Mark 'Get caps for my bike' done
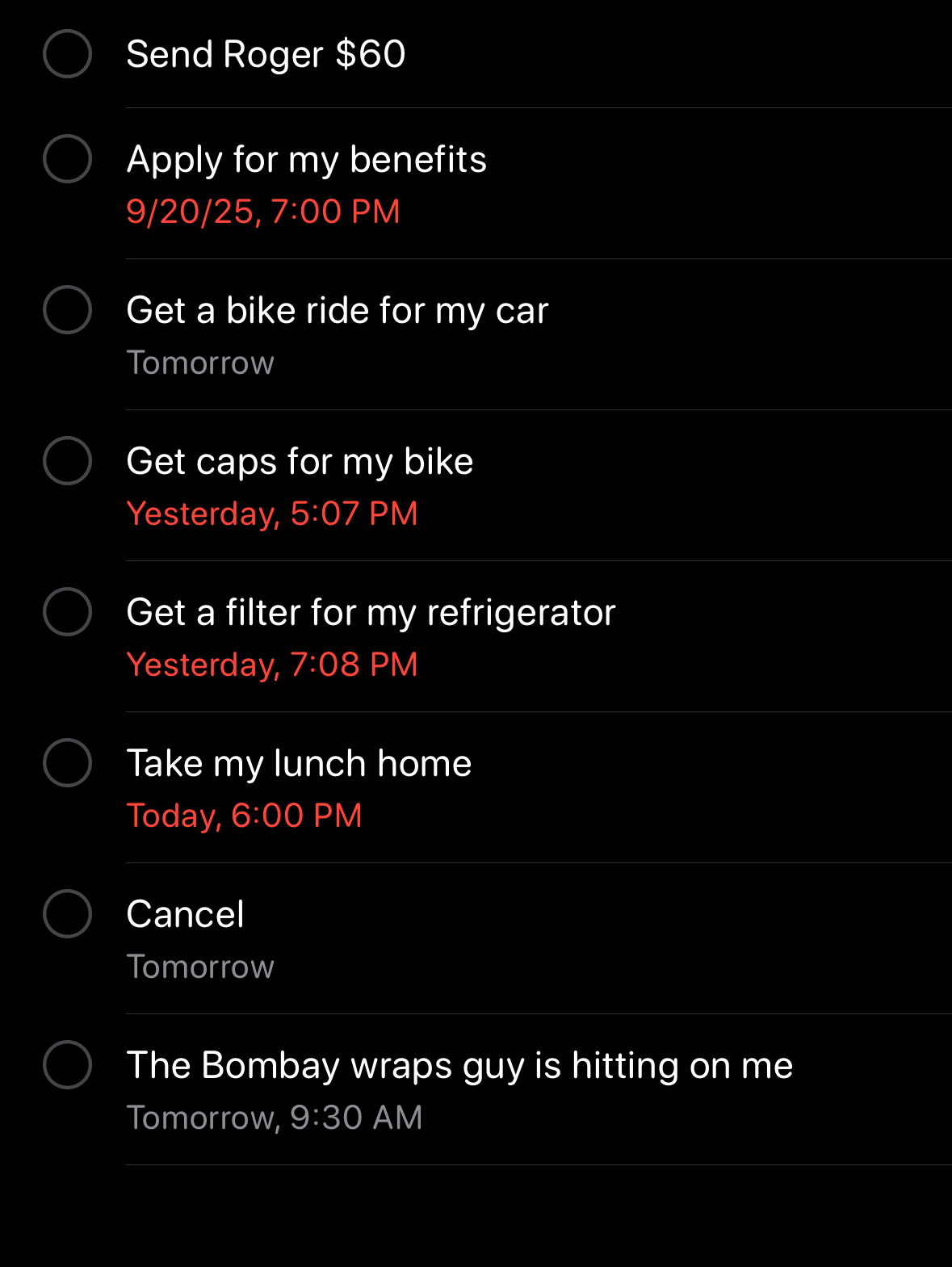The width and height of the screenshot is (952, 1267). (67, 461)
